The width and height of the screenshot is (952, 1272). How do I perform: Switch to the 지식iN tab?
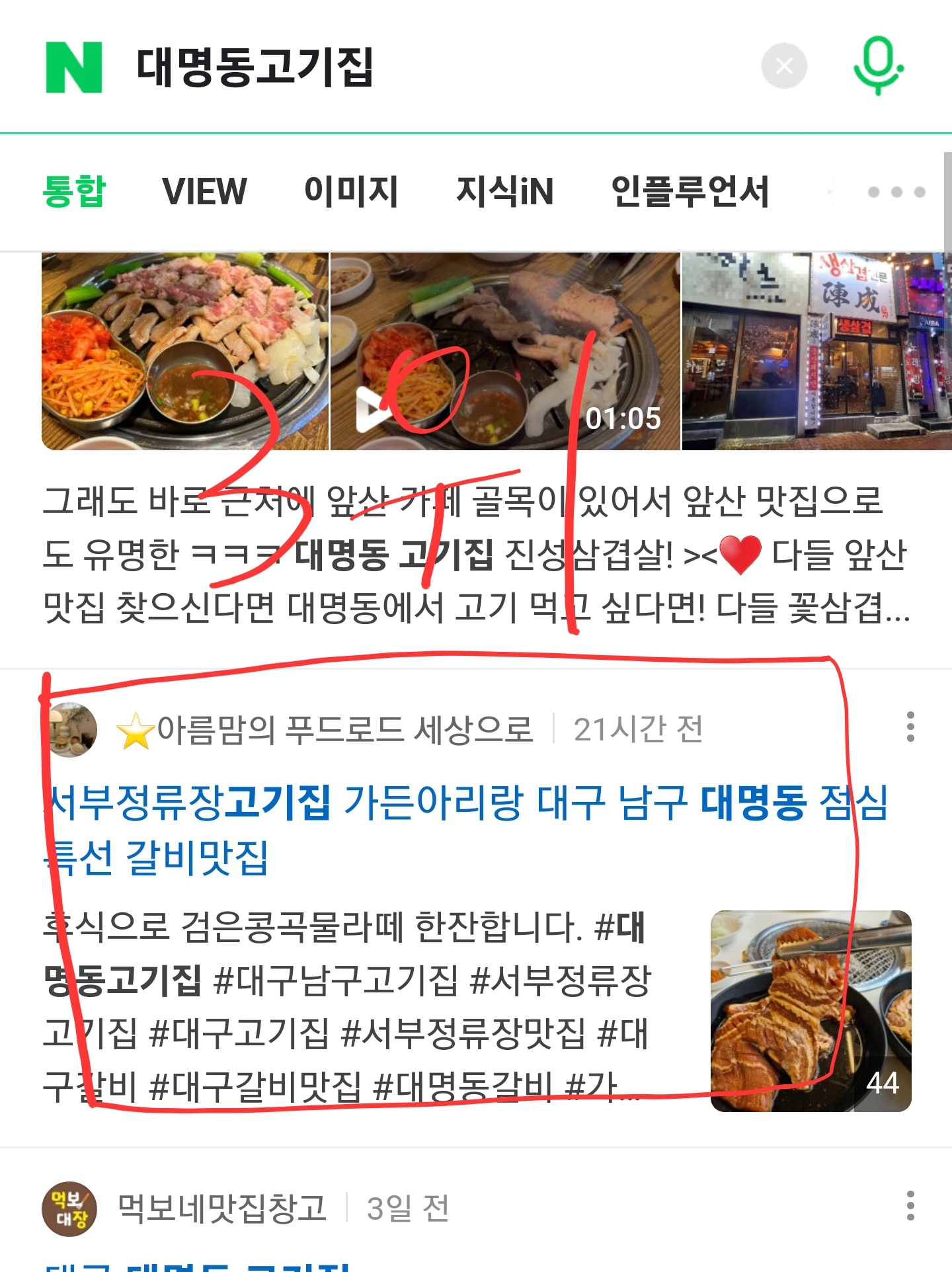[504, 192]
